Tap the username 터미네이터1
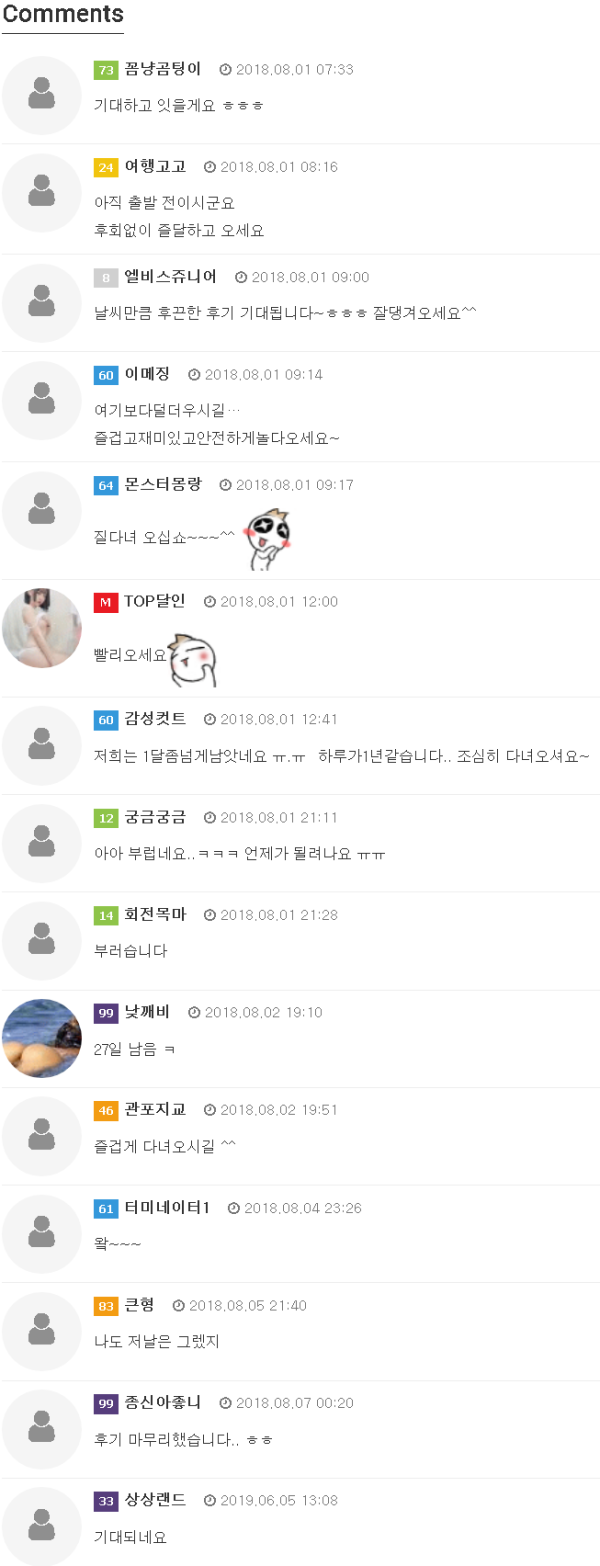The width and height of the screenshot is (600, 1566). point(166,1208)
